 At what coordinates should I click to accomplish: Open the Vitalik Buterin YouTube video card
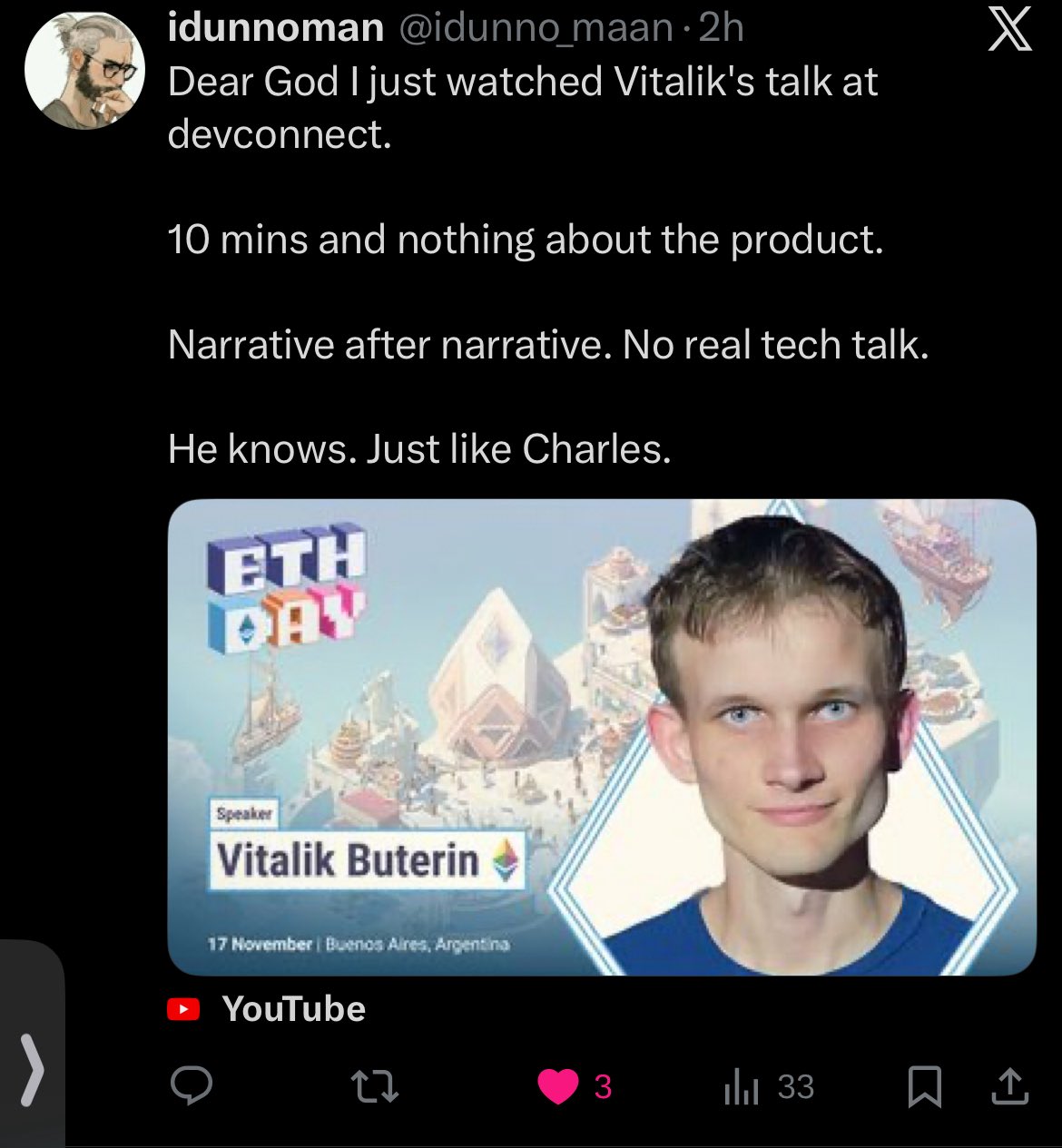click(x=601, y=737)
